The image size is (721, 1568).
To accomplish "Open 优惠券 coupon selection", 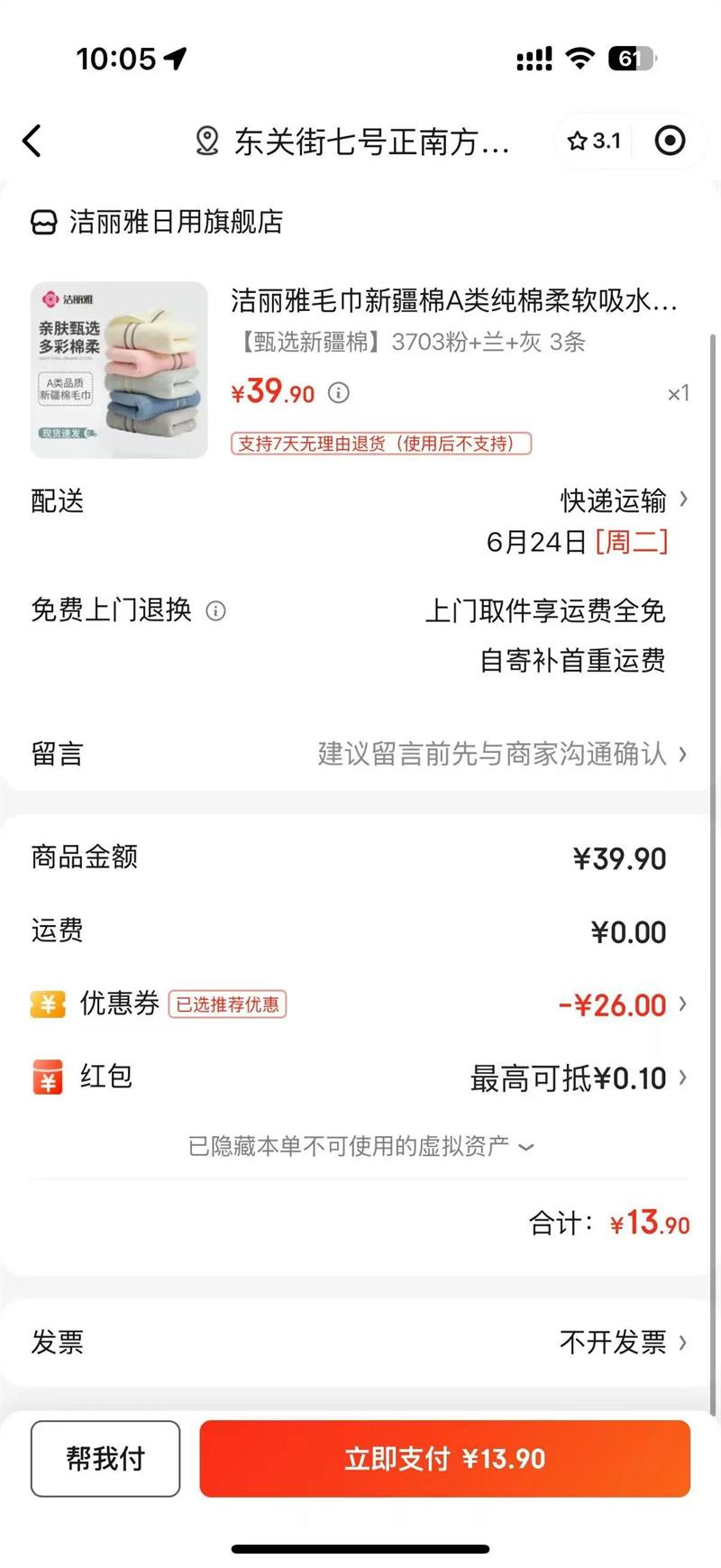I will [622, 1004].
